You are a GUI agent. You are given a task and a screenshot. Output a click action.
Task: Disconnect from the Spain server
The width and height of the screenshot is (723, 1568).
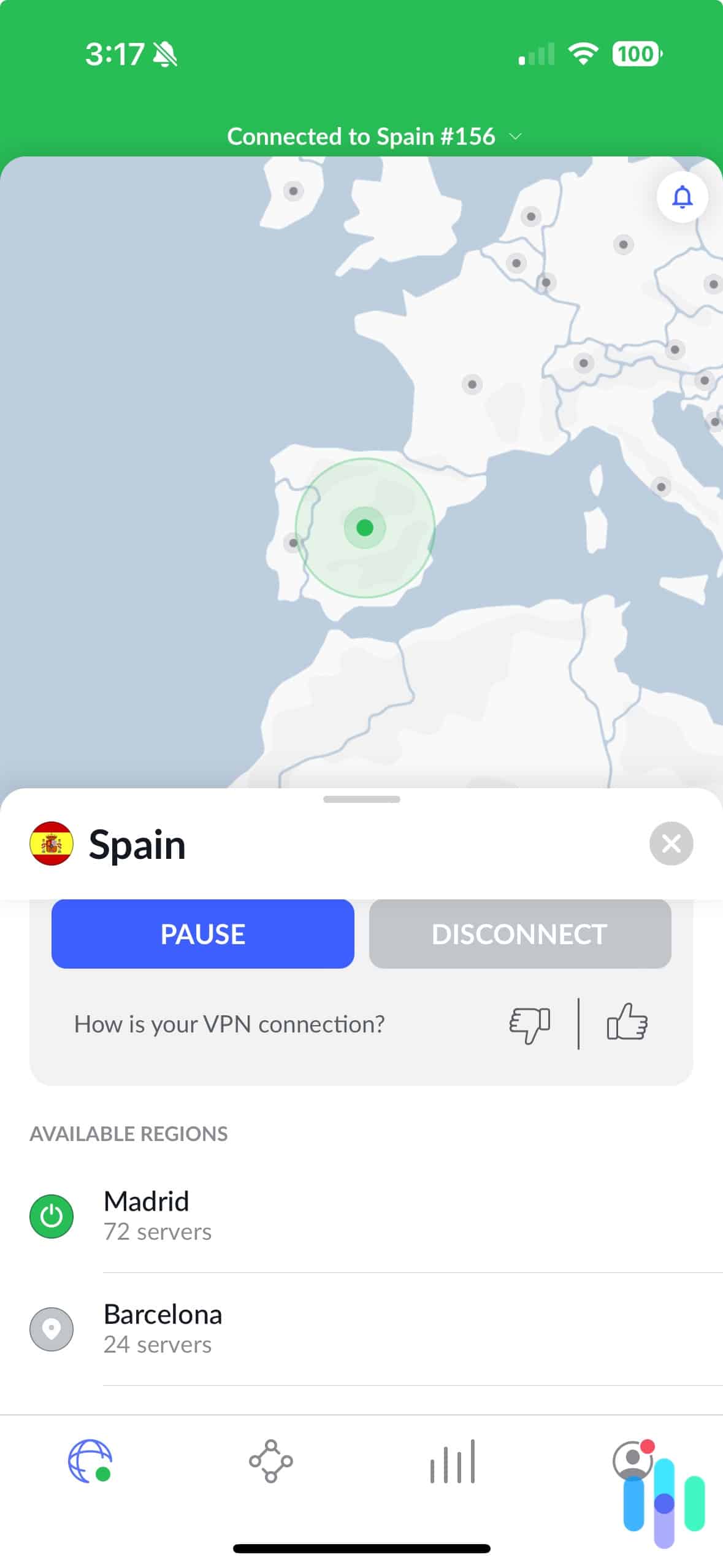coord(519,934)
